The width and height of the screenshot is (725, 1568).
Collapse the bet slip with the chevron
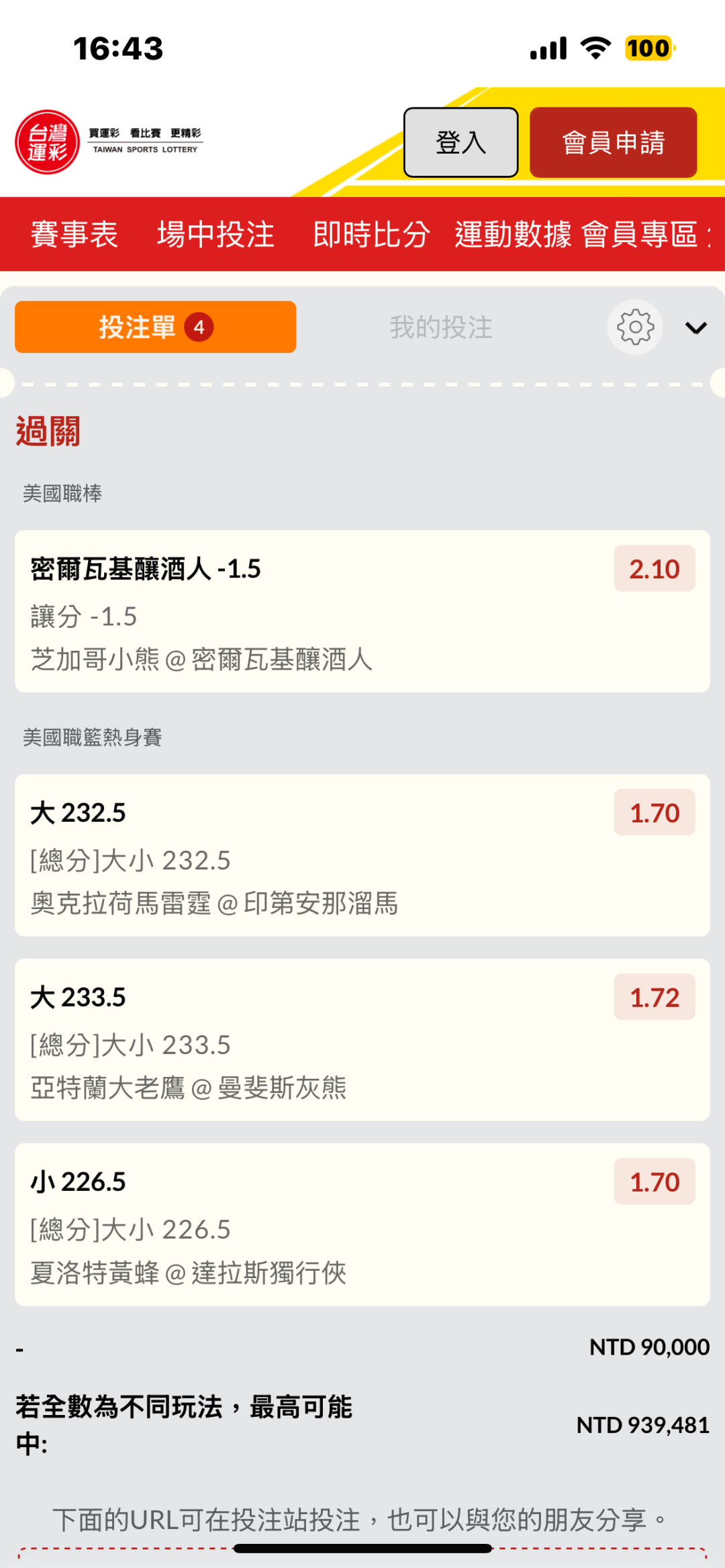(696, 327)
